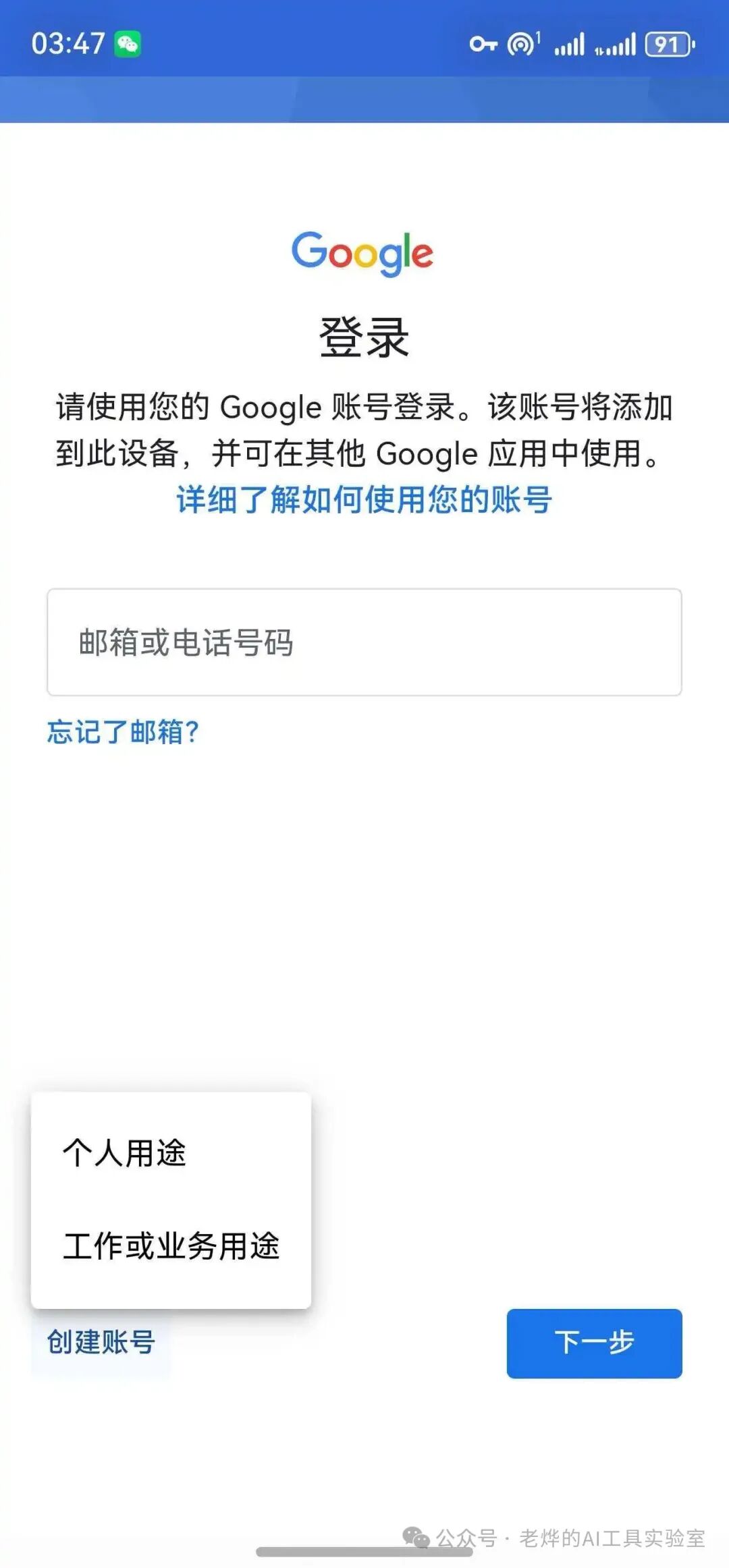The height and width of the screenshot is (1568, 729).
Task: Tap the 创建账号 button
Action: 101,1342
